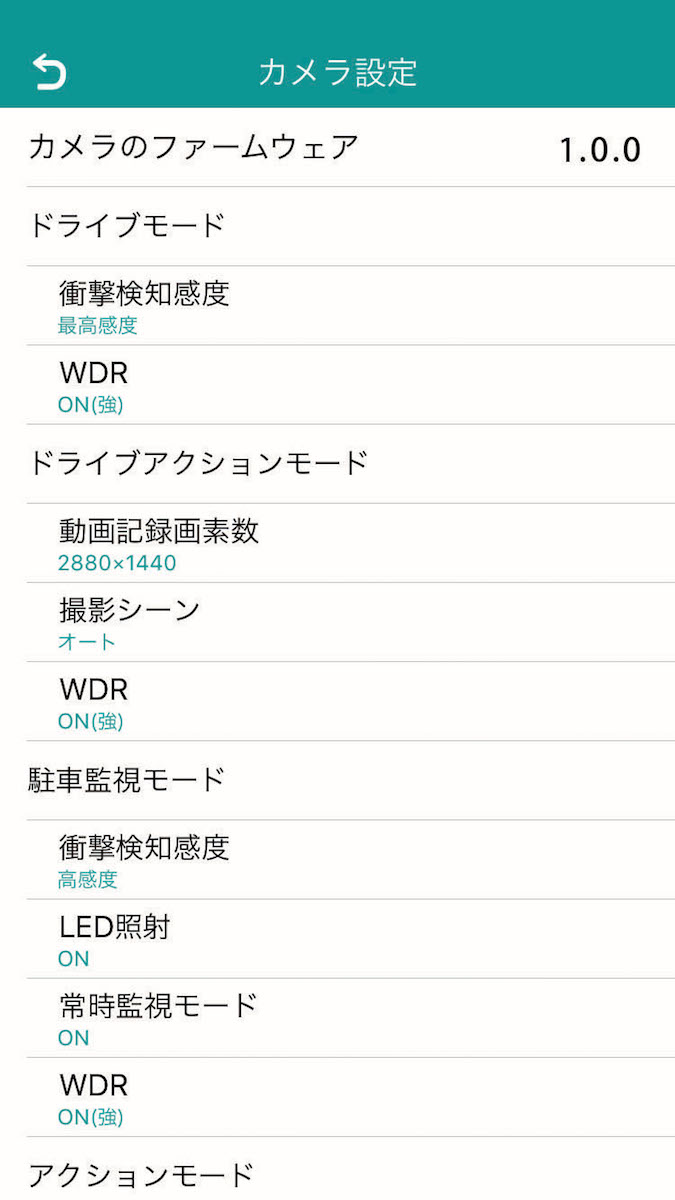Open the LED照射 setting

tap(337, 939)
